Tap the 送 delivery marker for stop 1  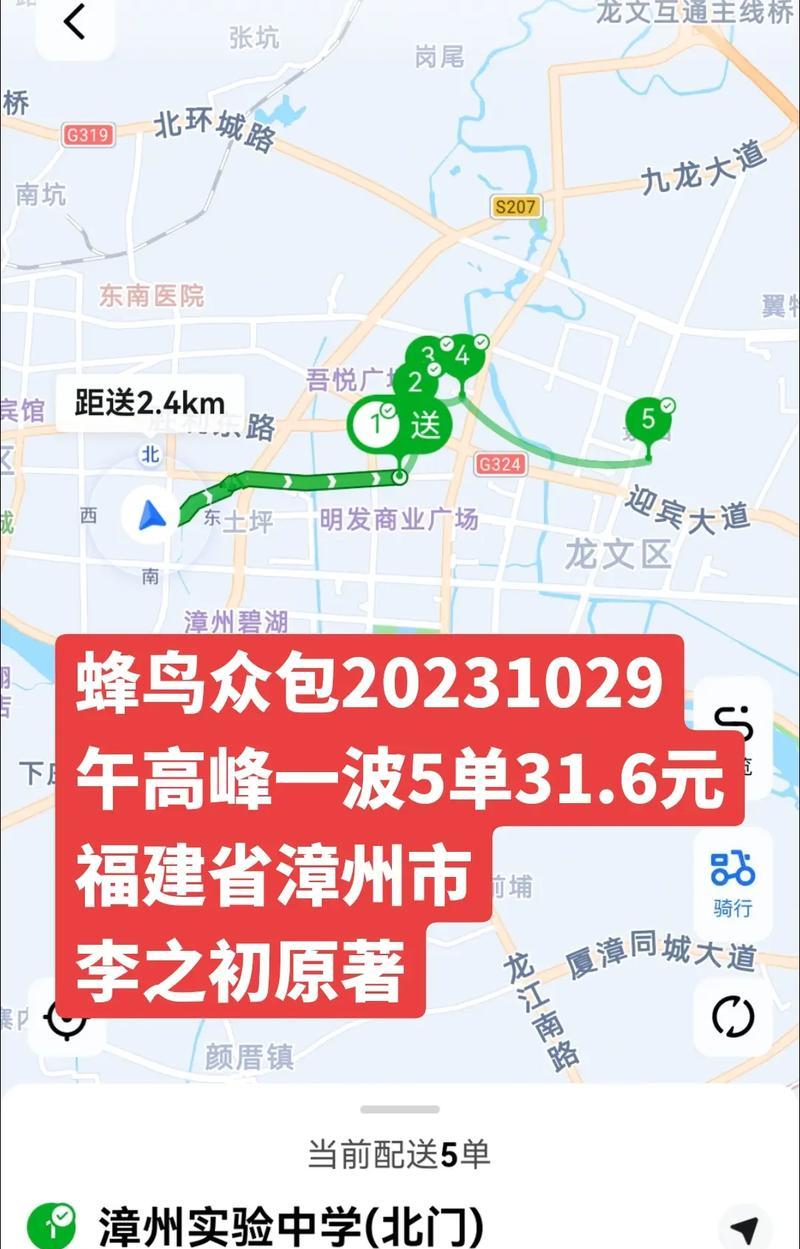pyautogui.click(x=425, y=425)
